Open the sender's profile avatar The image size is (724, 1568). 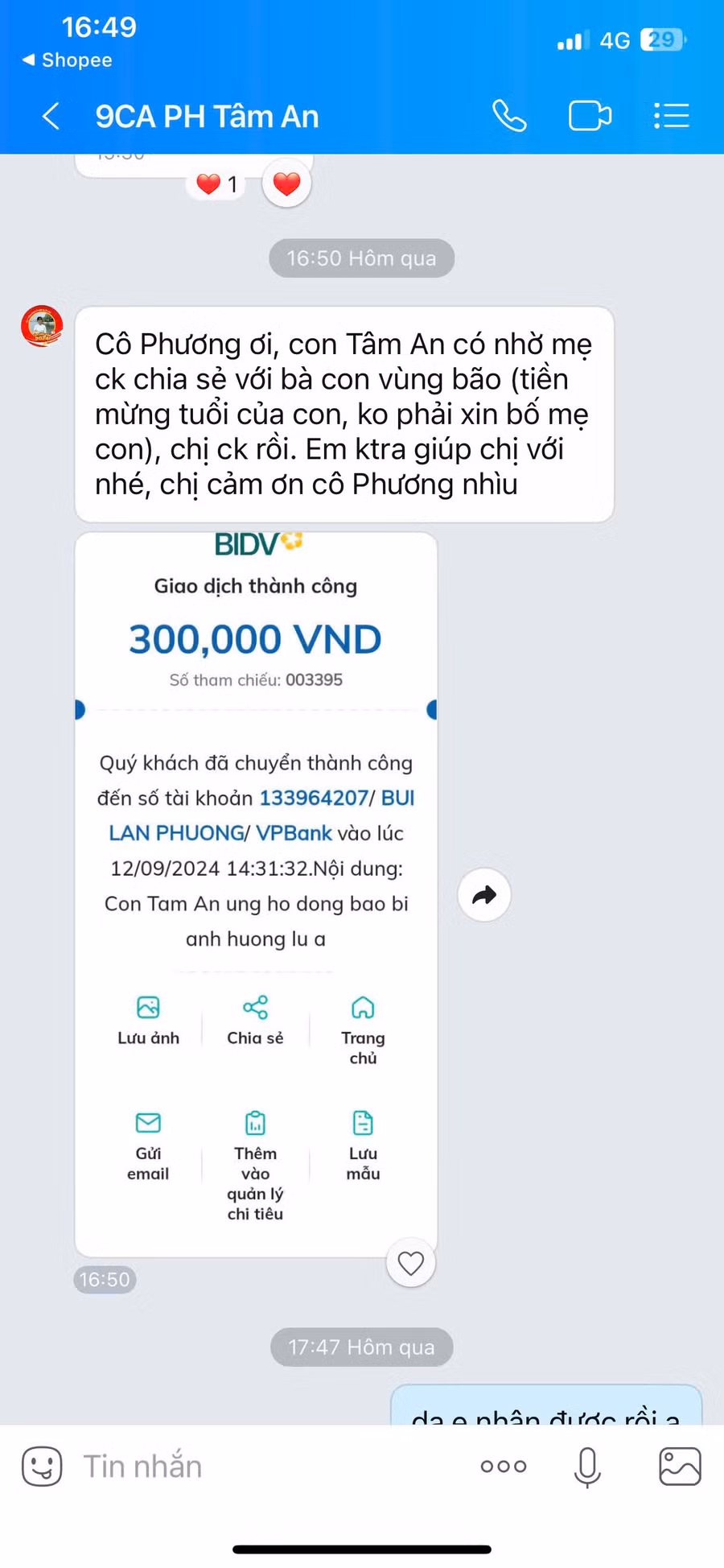tap(42, 326)
